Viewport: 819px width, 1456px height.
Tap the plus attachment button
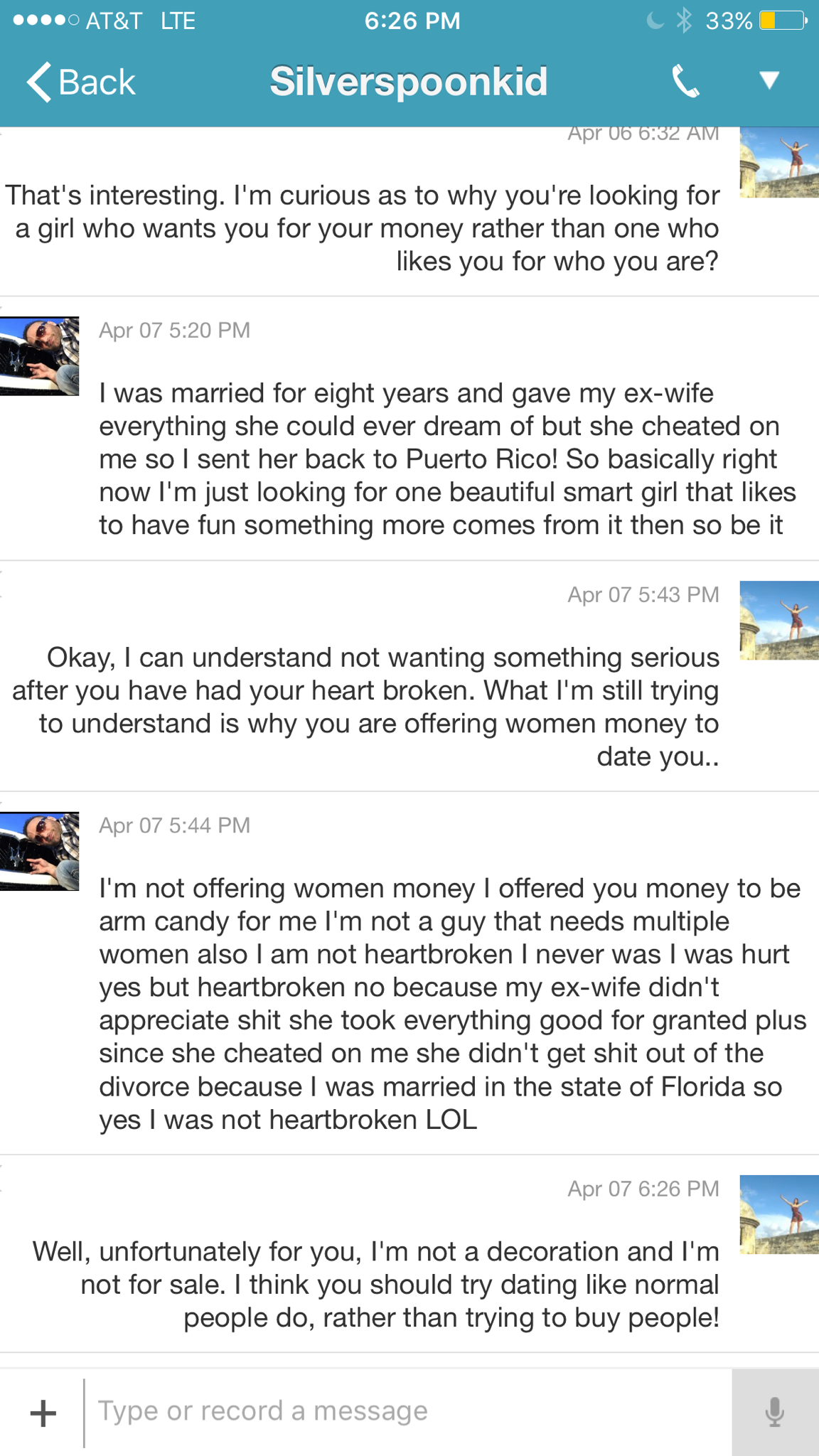click(x=43, y=1413)
